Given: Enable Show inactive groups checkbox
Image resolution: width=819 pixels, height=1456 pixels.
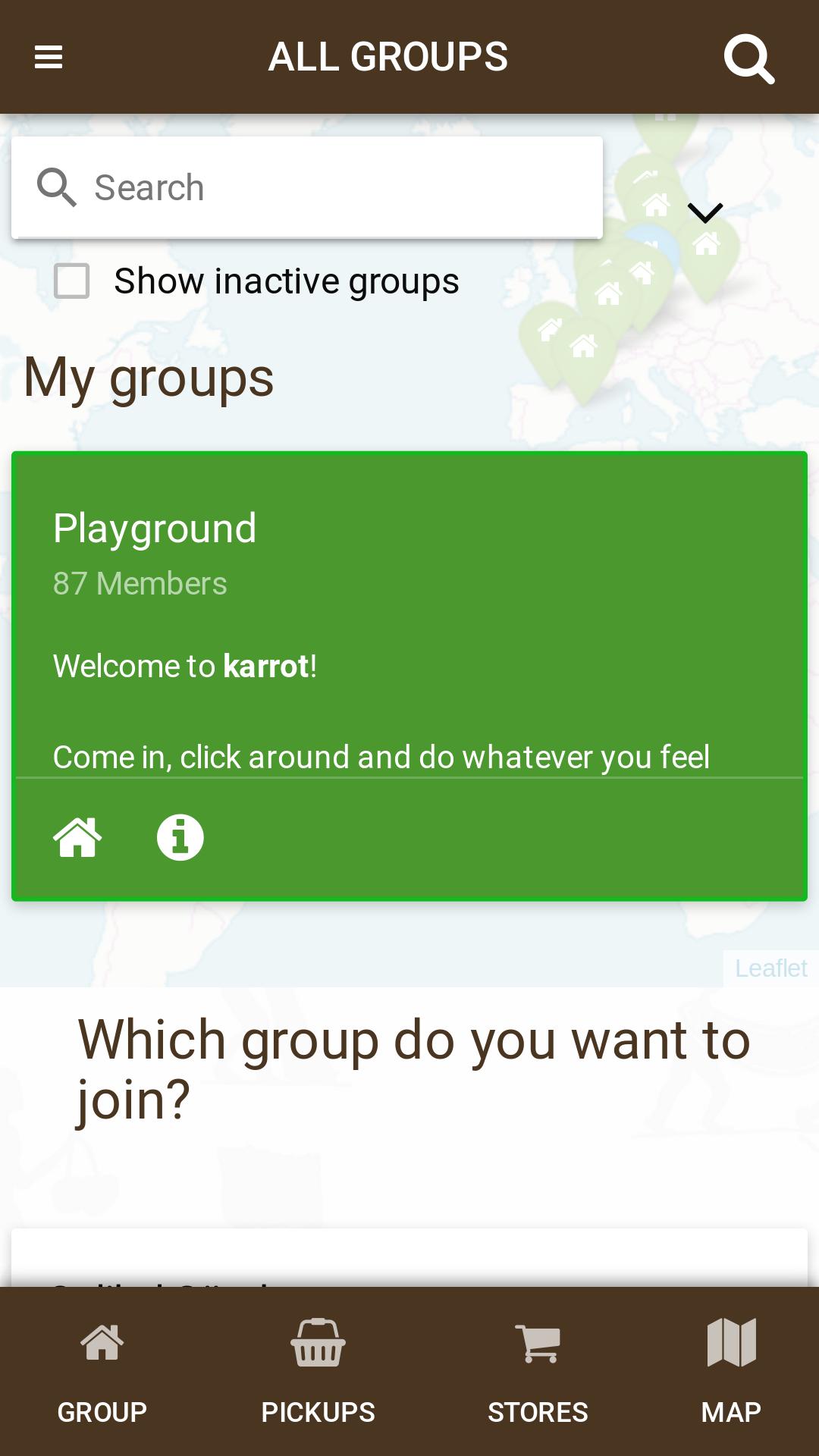Looking at the screenshot, I should pos(72,281).
